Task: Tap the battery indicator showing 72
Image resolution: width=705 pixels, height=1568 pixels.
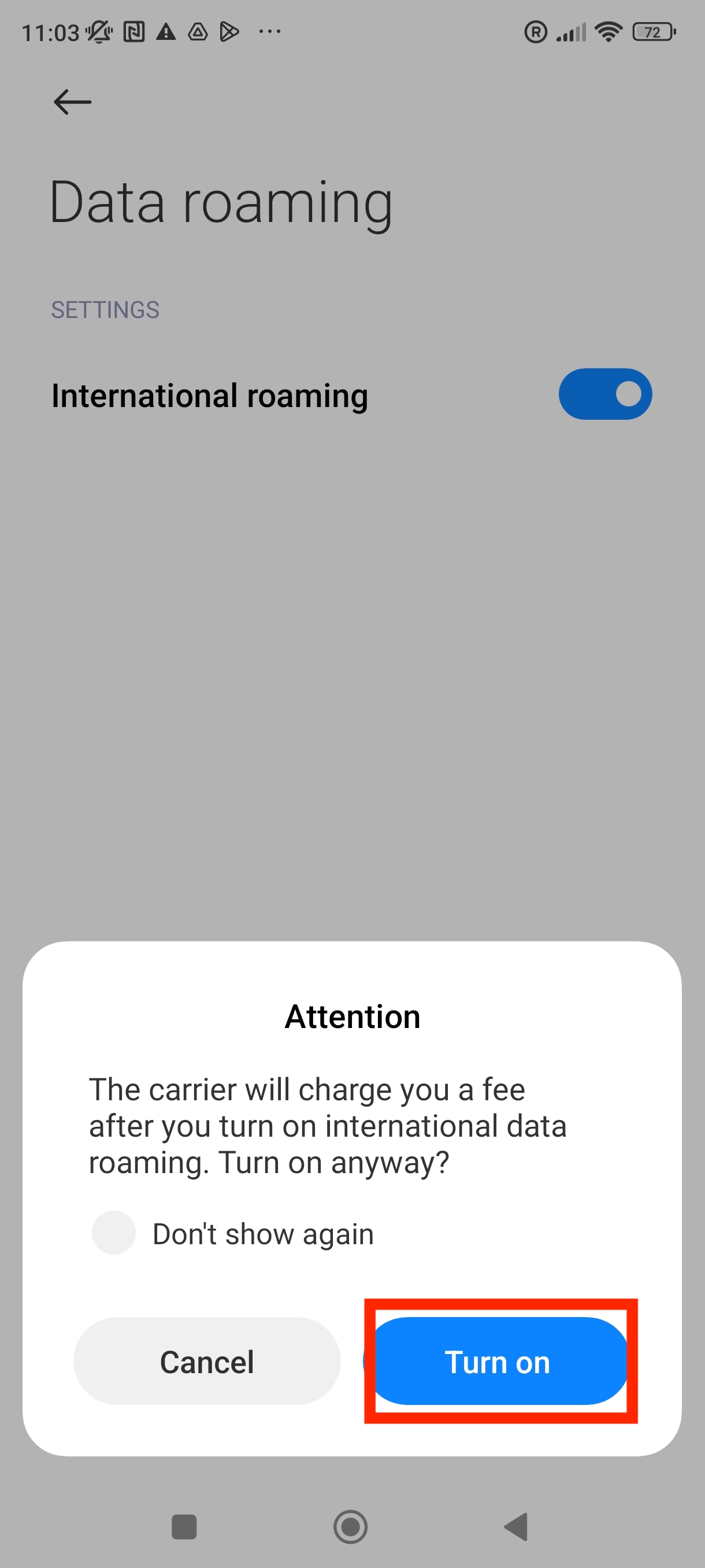Action: [x=654, y=32]
